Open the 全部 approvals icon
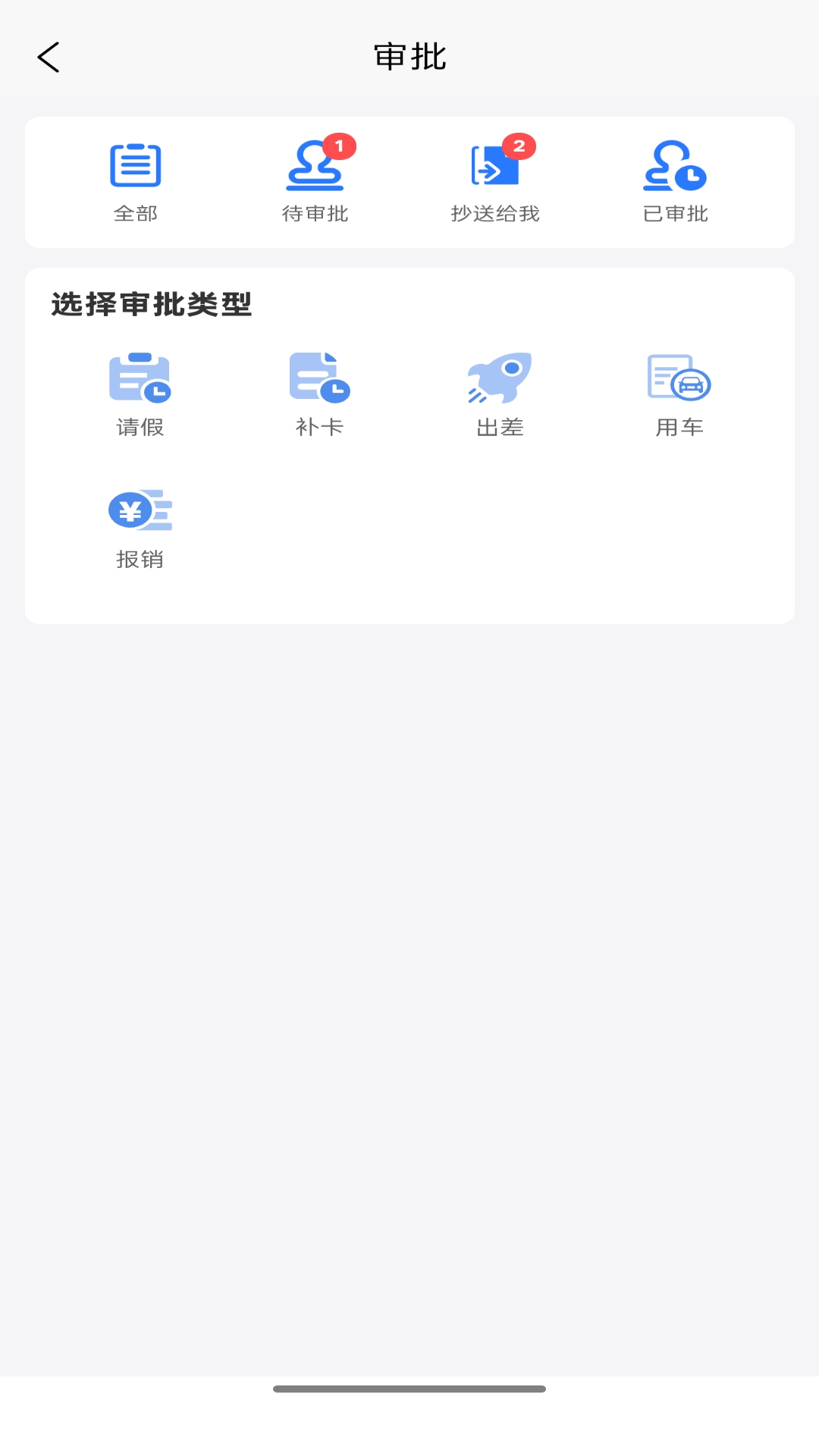This screenshot has width=819, height=1456. 136,165
